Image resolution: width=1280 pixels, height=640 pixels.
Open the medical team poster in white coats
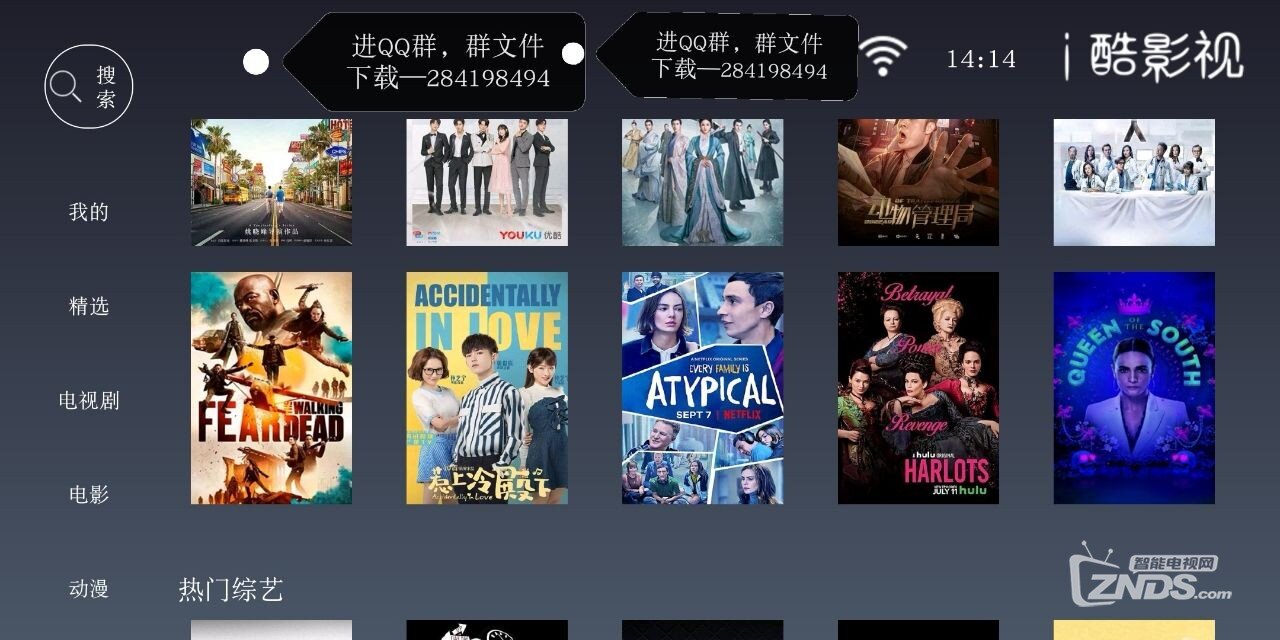pyautogui.click(x=1134, y=182)
